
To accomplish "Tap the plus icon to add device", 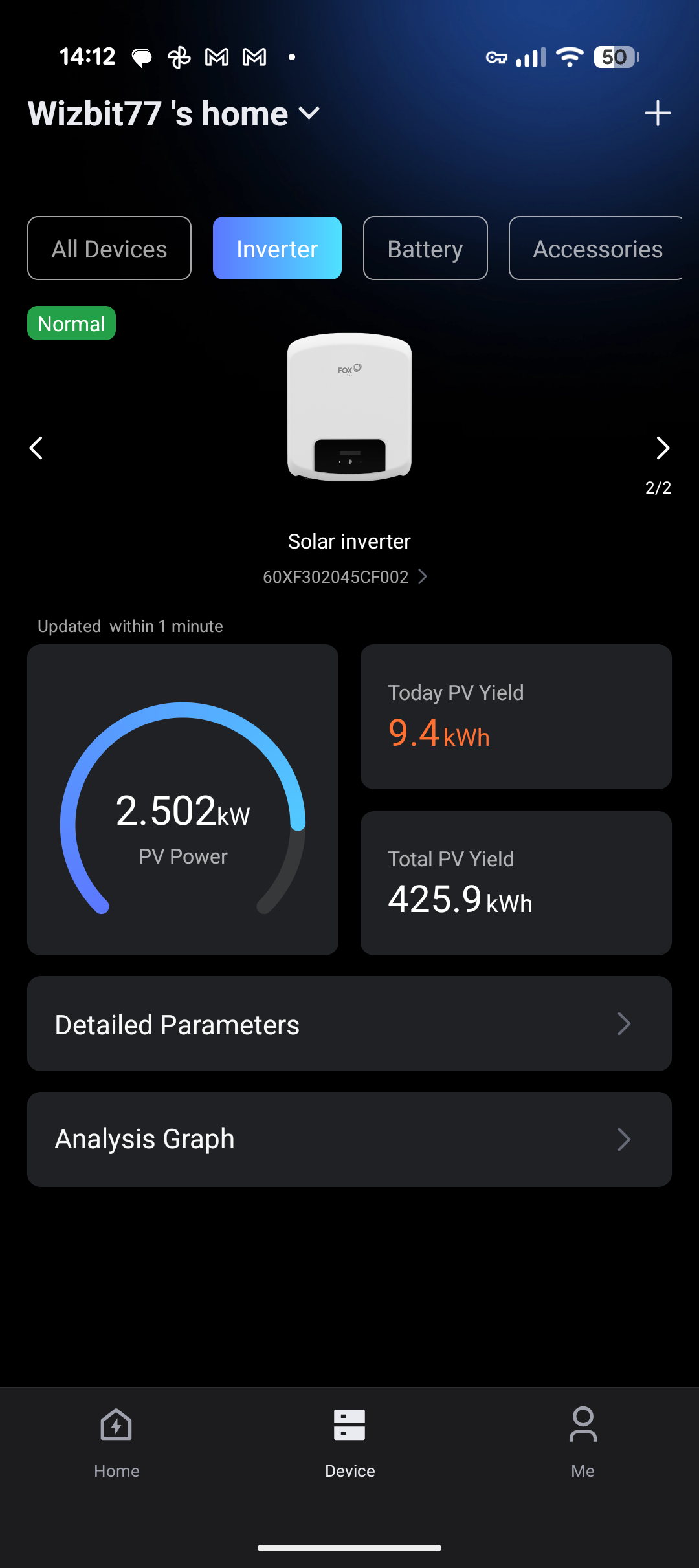I will tap(657, 113).
